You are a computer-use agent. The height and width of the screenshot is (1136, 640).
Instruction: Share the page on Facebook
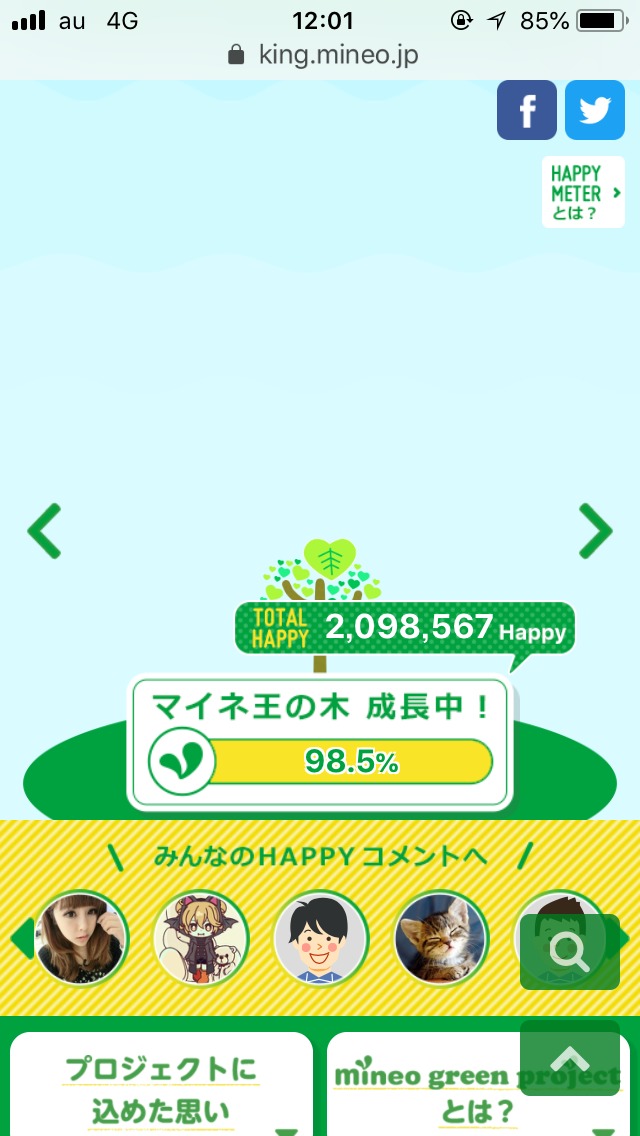[526, 110]
